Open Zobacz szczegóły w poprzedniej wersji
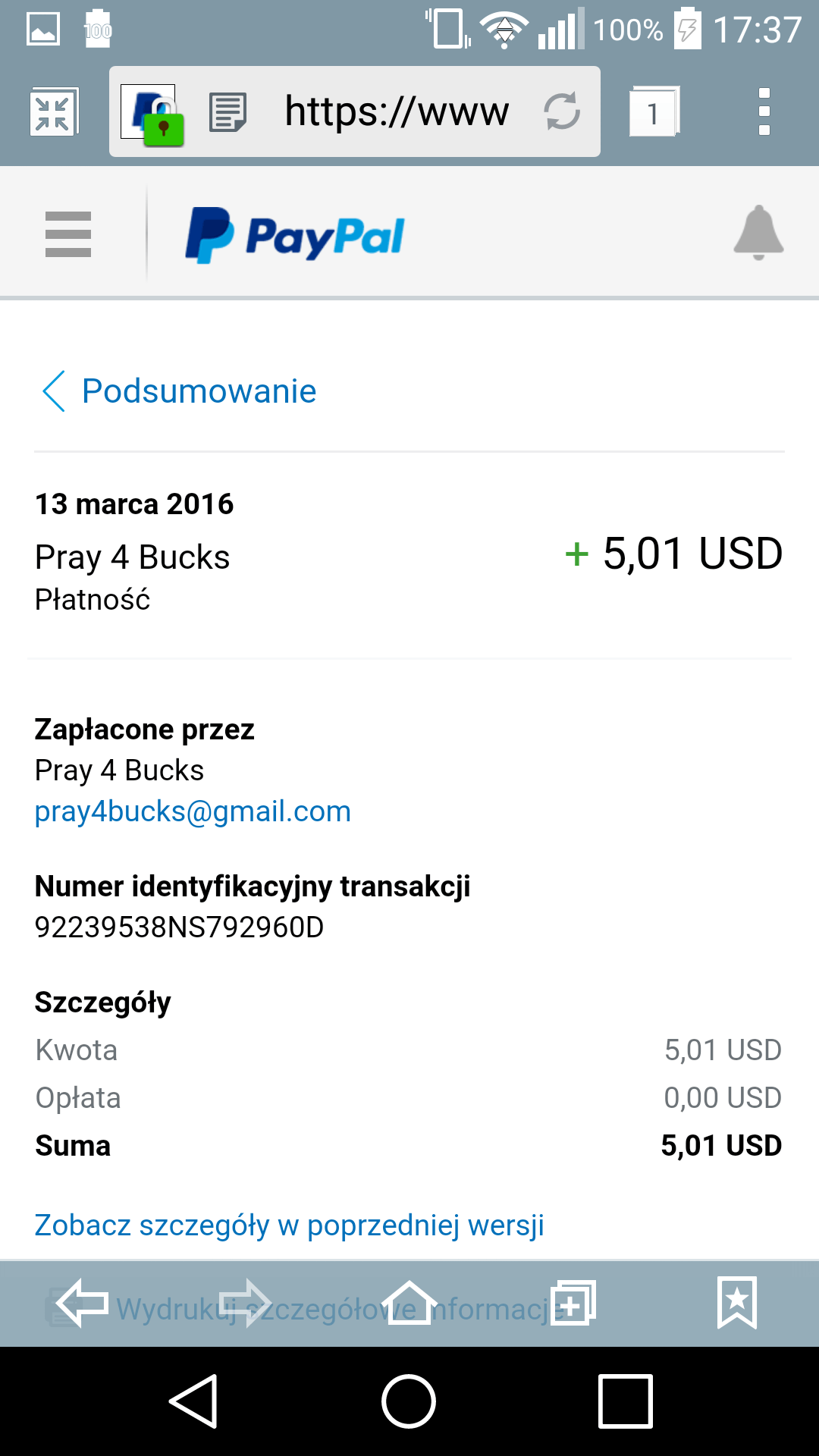The image size is (819, 1456). tap(289, 1225)
